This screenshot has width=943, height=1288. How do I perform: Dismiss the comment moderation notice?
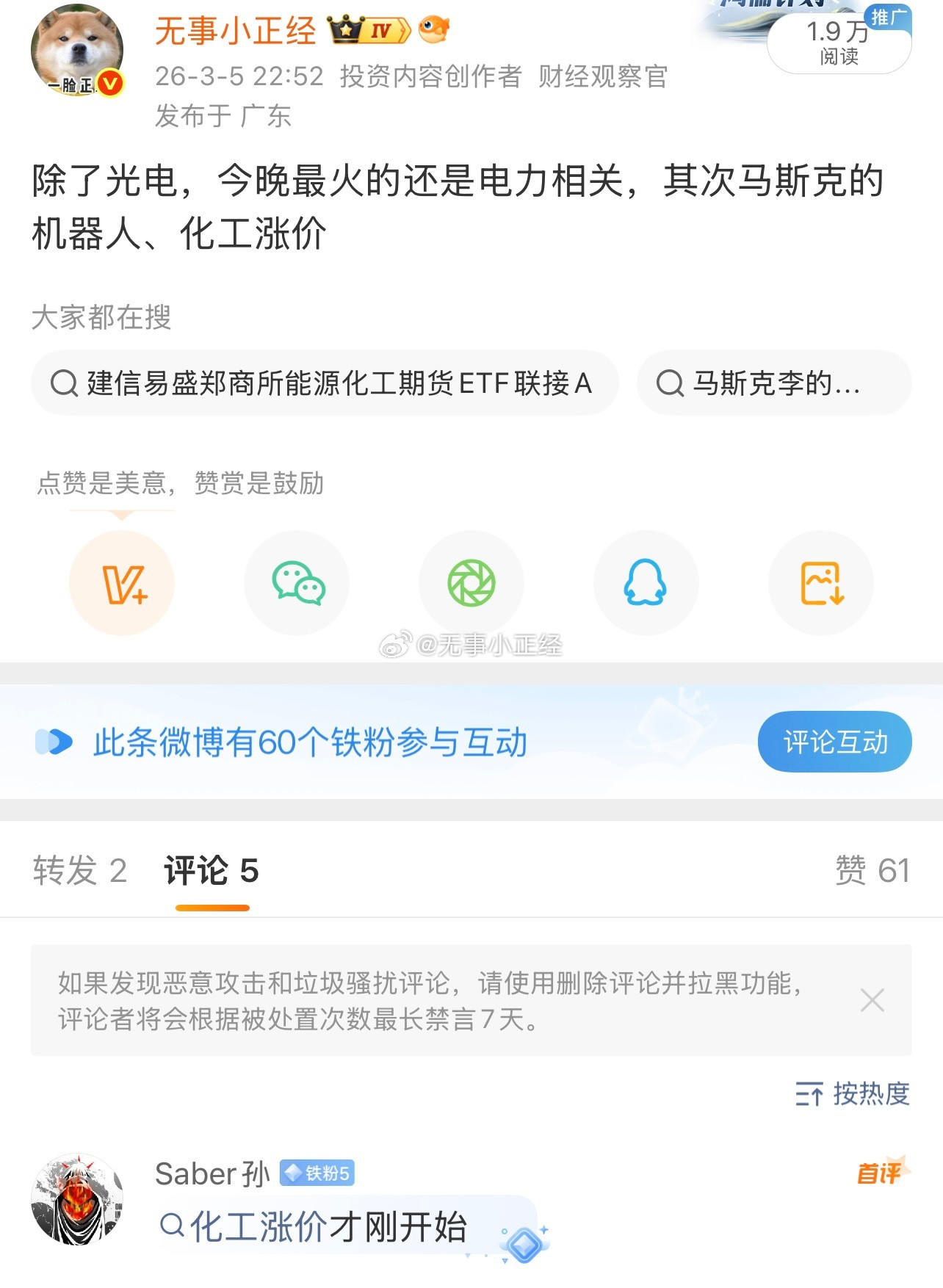coord(872,999)
